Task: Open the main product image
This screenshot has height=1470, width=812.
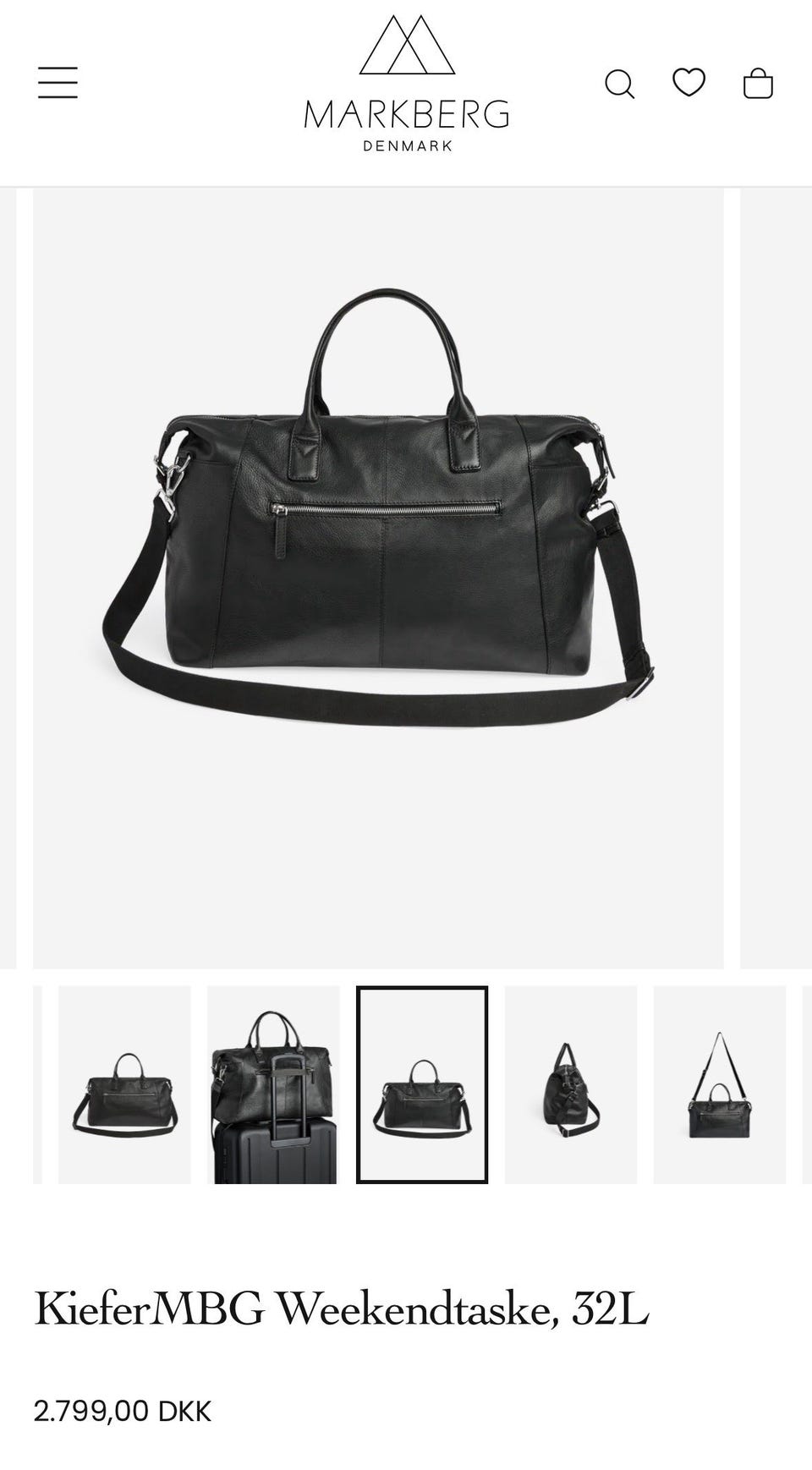Action: [x=378, y=579]
